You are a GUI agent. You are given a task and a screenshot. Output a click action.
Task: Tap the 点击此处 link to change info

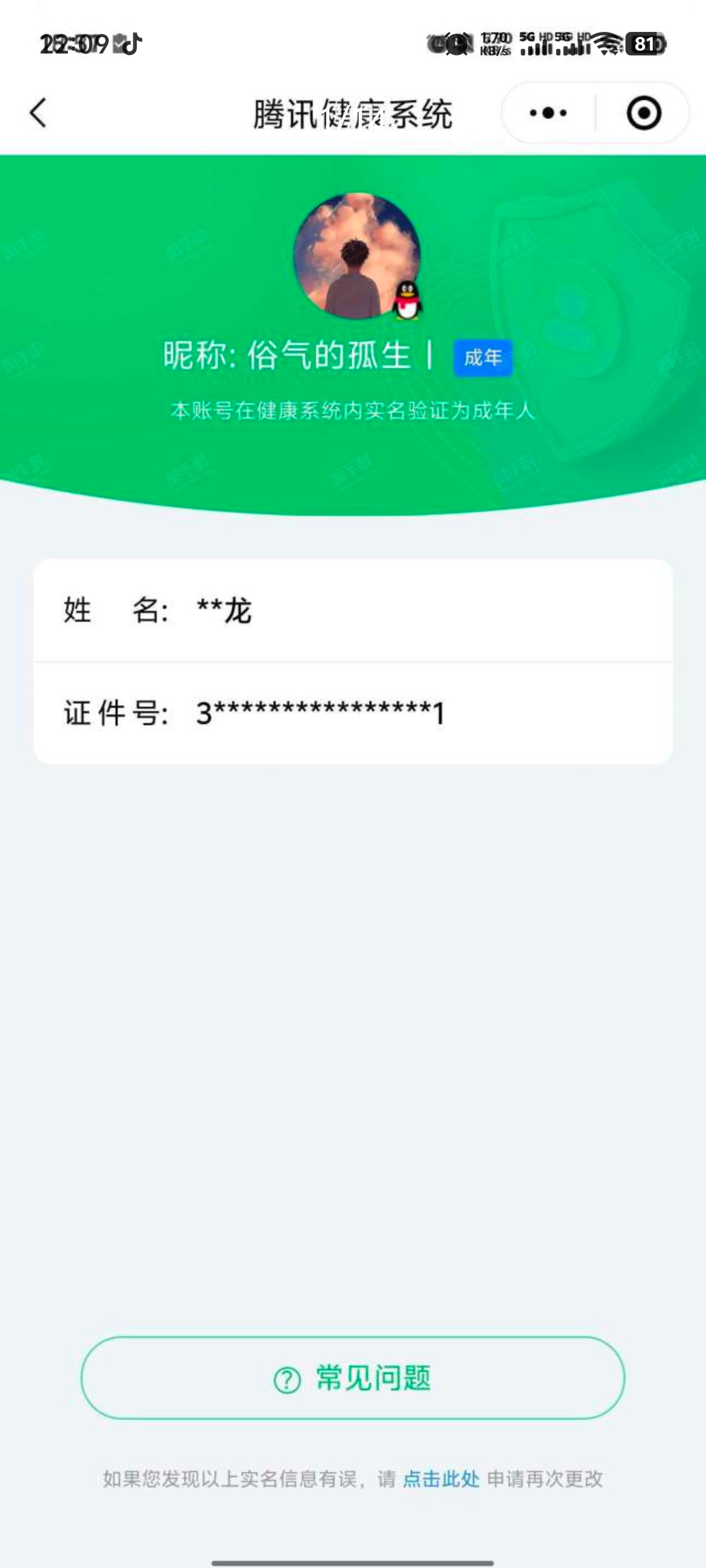click(x=441, y=1479)
